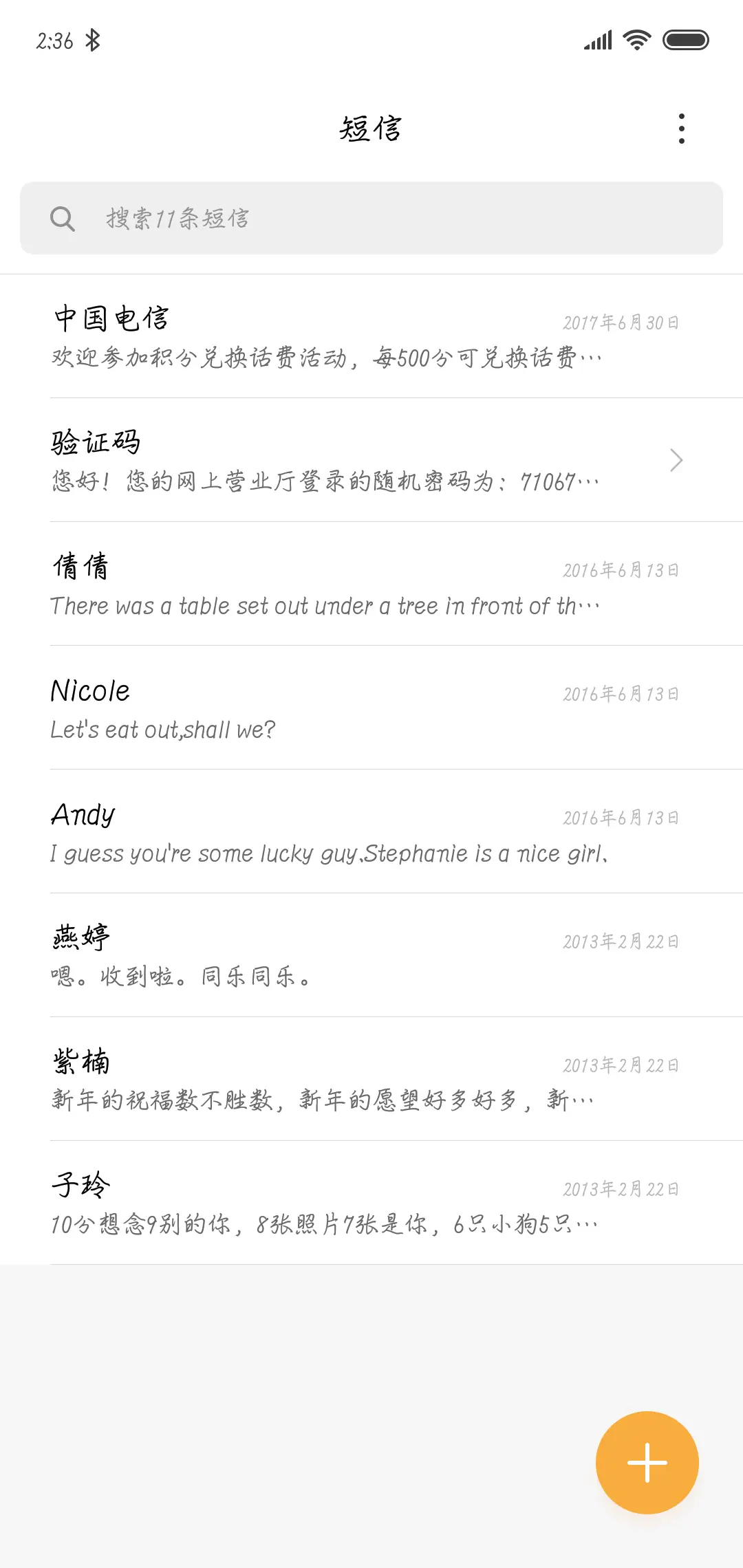Open the new message compose button

[647, 1462]
